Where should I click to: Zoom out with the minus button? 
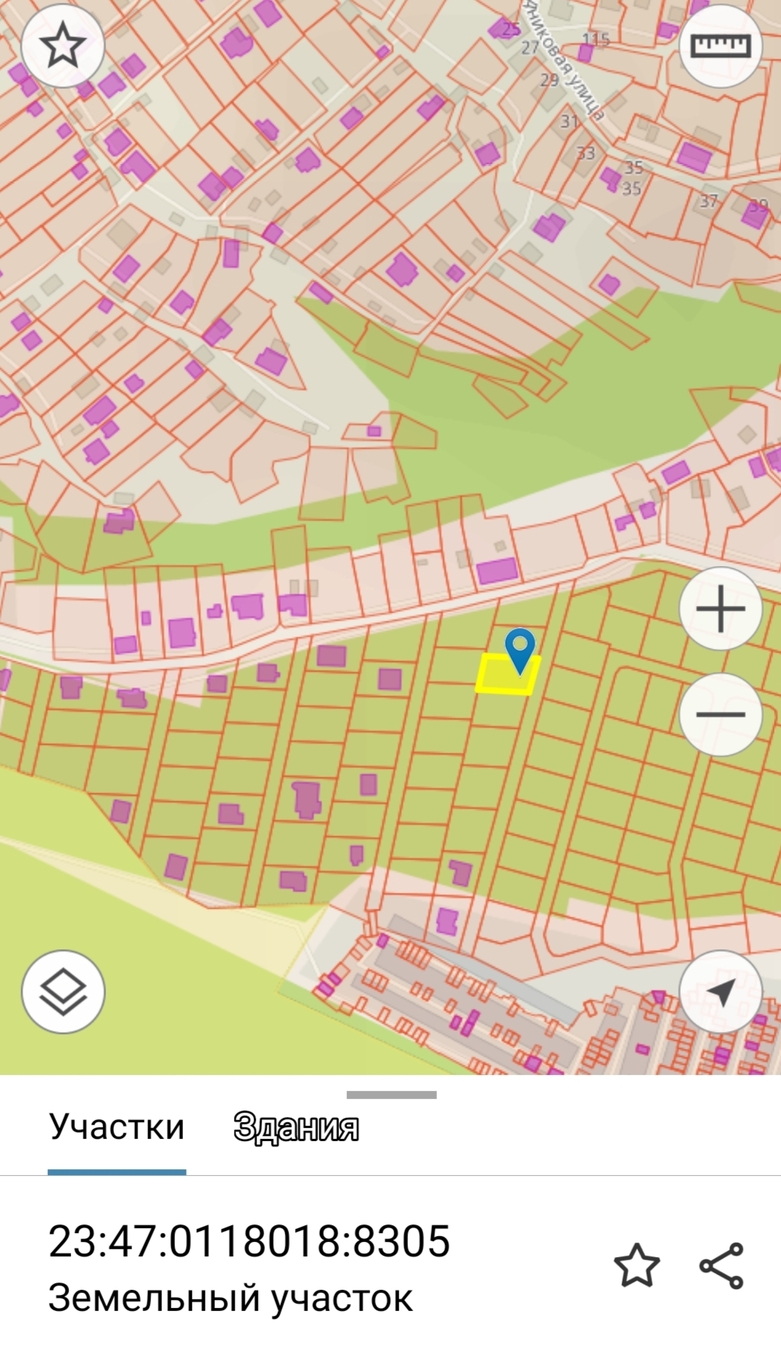(720, 714)
